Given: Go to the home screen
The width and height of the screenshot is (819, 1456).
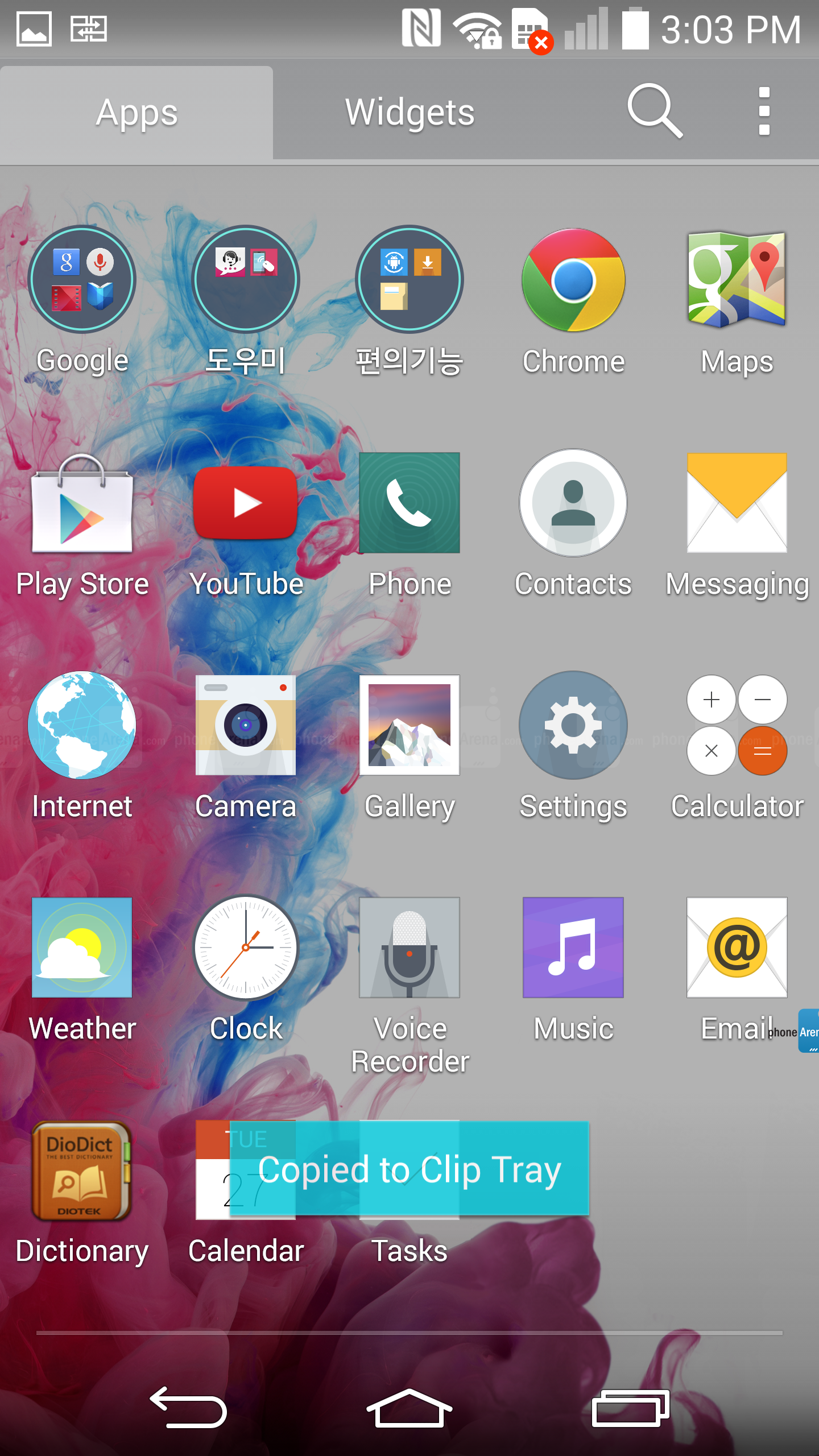Looking at the screenshot, I should point(409,1409).
